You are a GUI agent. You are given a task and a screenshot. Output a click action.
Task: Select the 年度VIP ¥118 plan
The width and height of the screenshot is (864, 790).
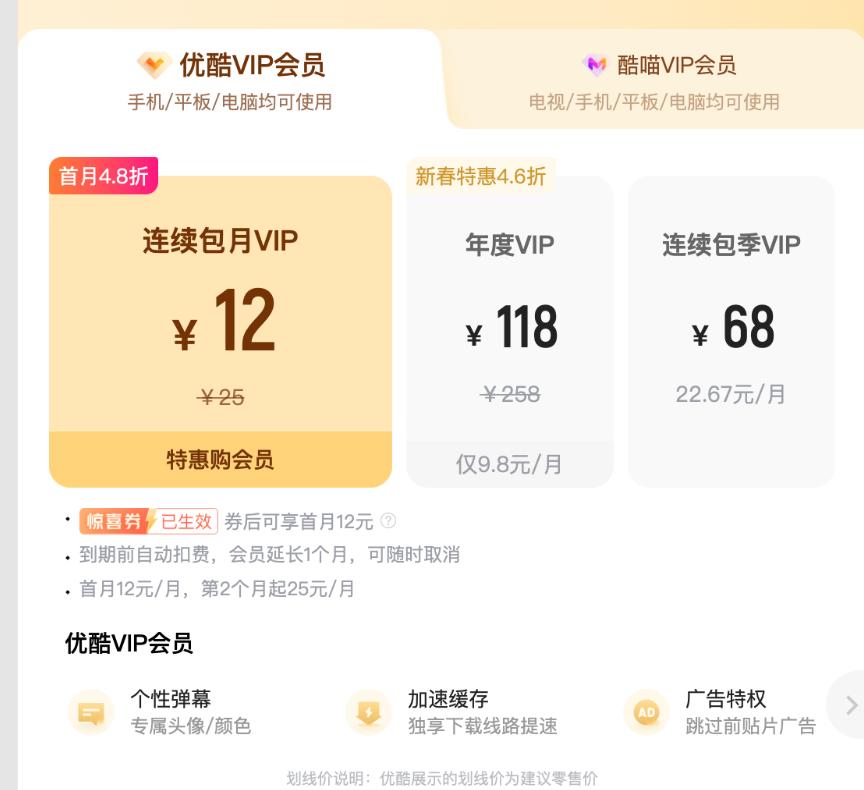510,331
